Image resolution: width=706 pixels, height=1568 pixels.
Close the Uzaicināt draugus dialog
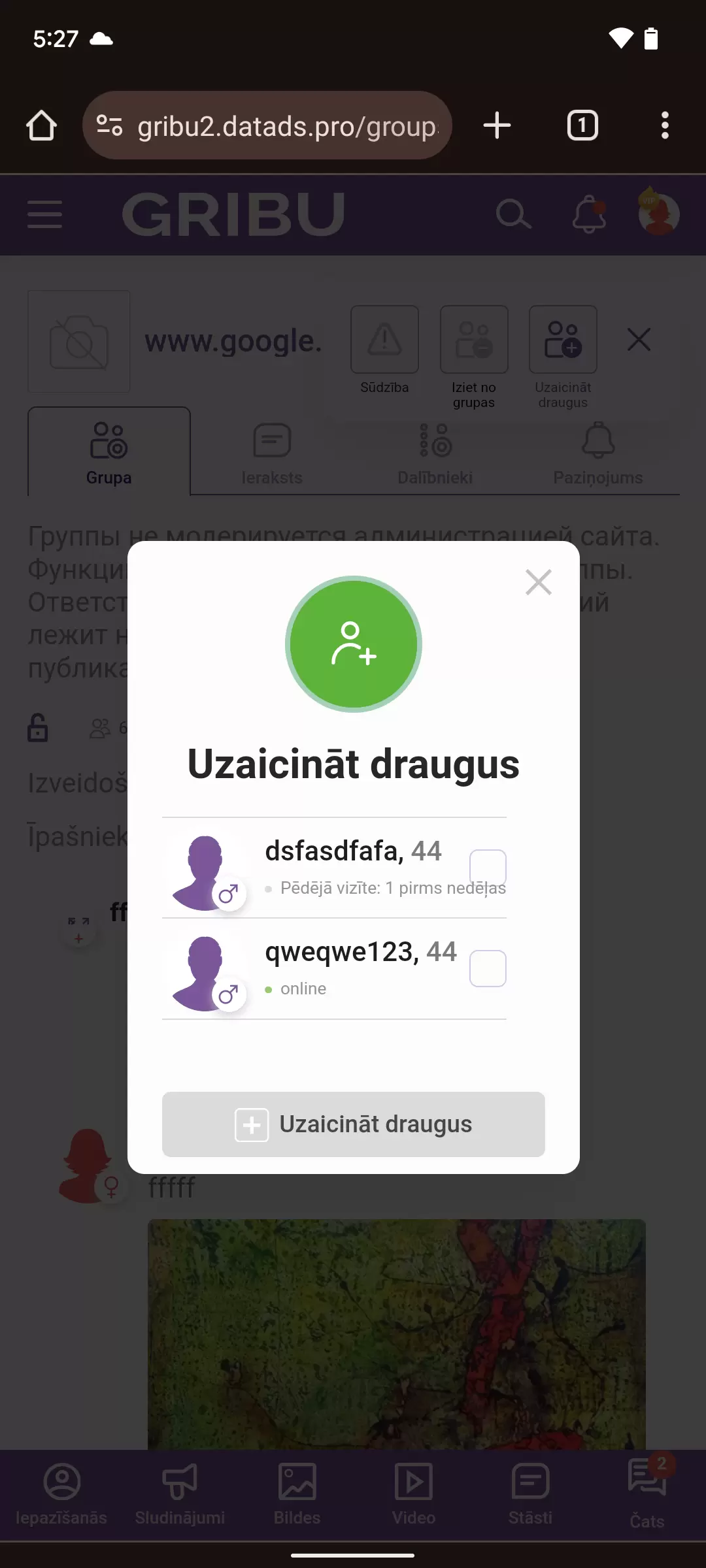click(x=538, y=582)
